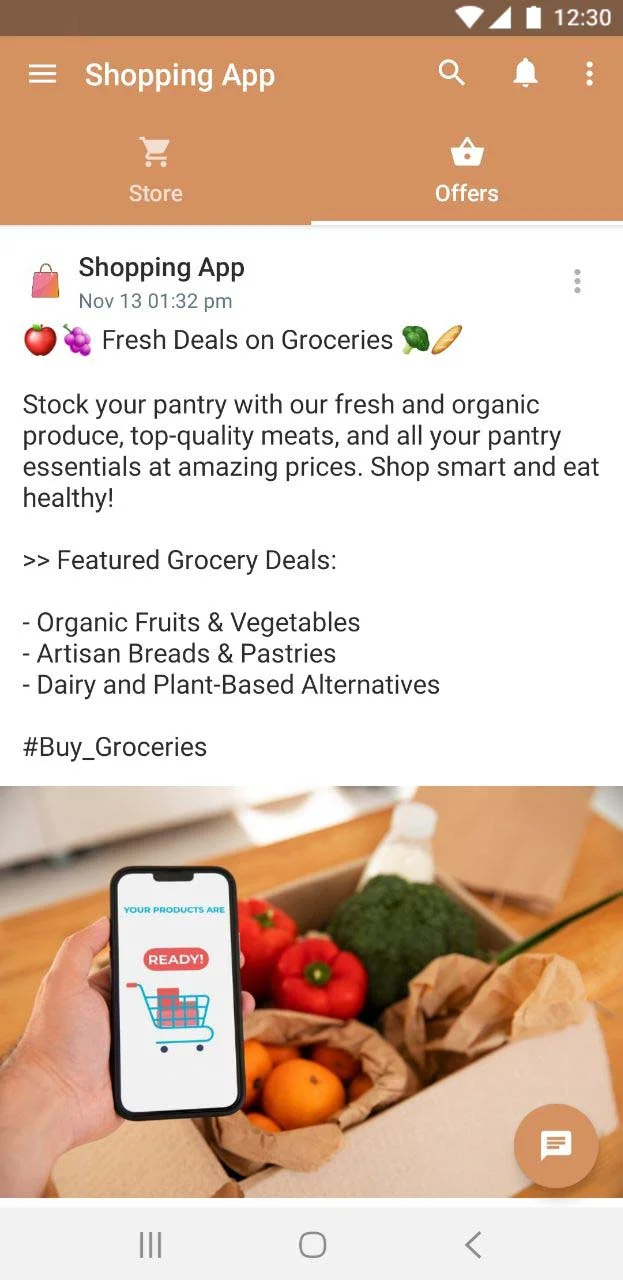This screenshot has height=1280, width=623.
Task: Go back using the system back button
Action: point(473,1244)
